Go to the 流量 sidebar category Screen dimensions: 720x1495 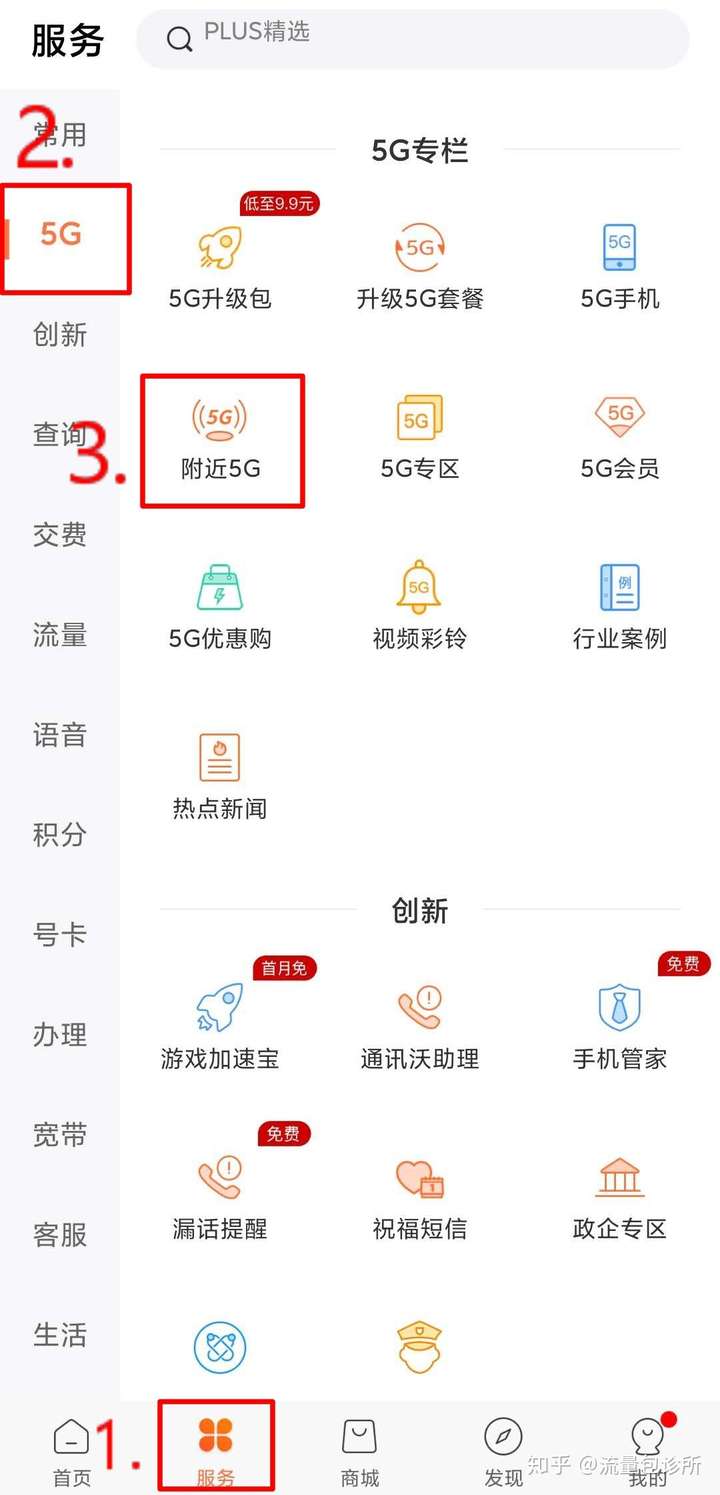click(x=60, y=634)
